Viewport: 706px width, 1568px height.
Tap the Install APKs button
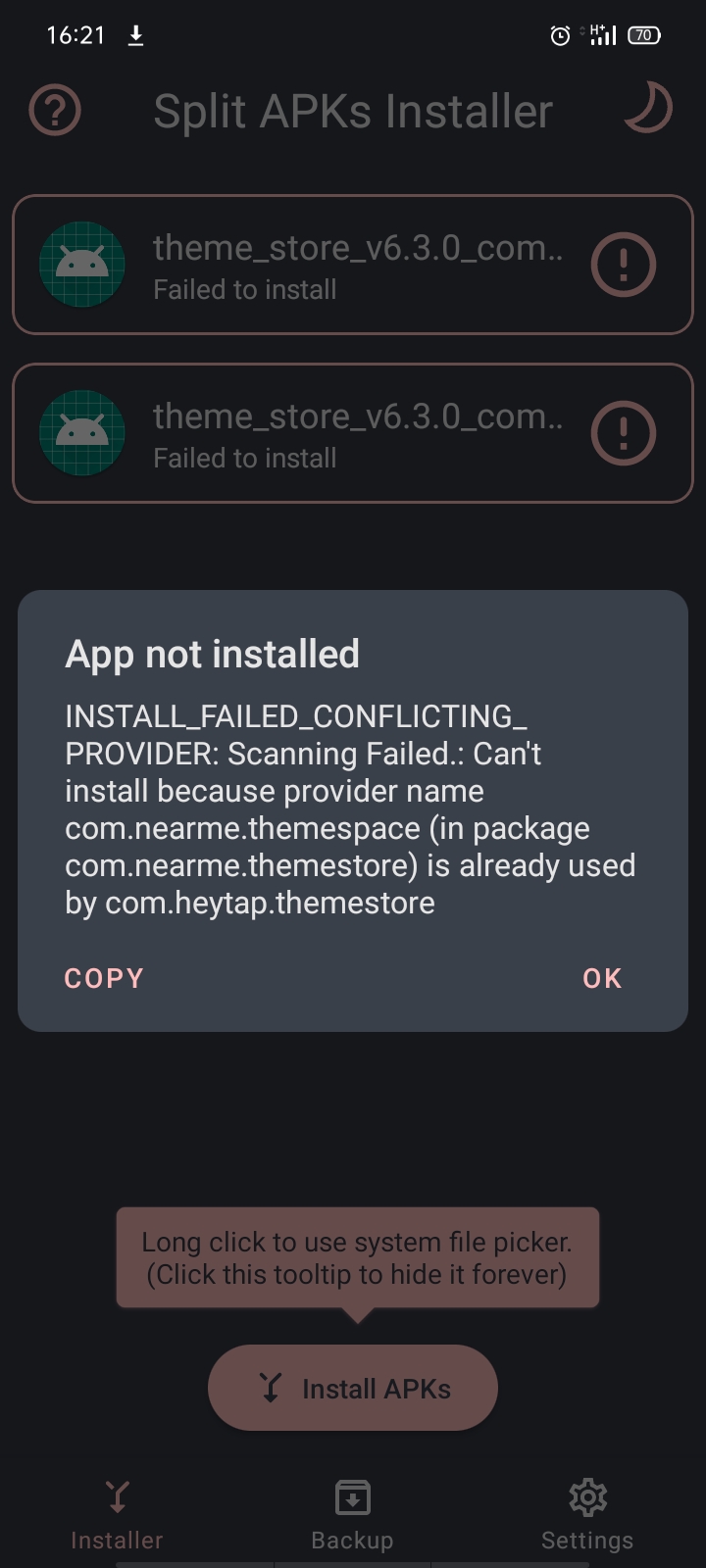point(353,1388)
